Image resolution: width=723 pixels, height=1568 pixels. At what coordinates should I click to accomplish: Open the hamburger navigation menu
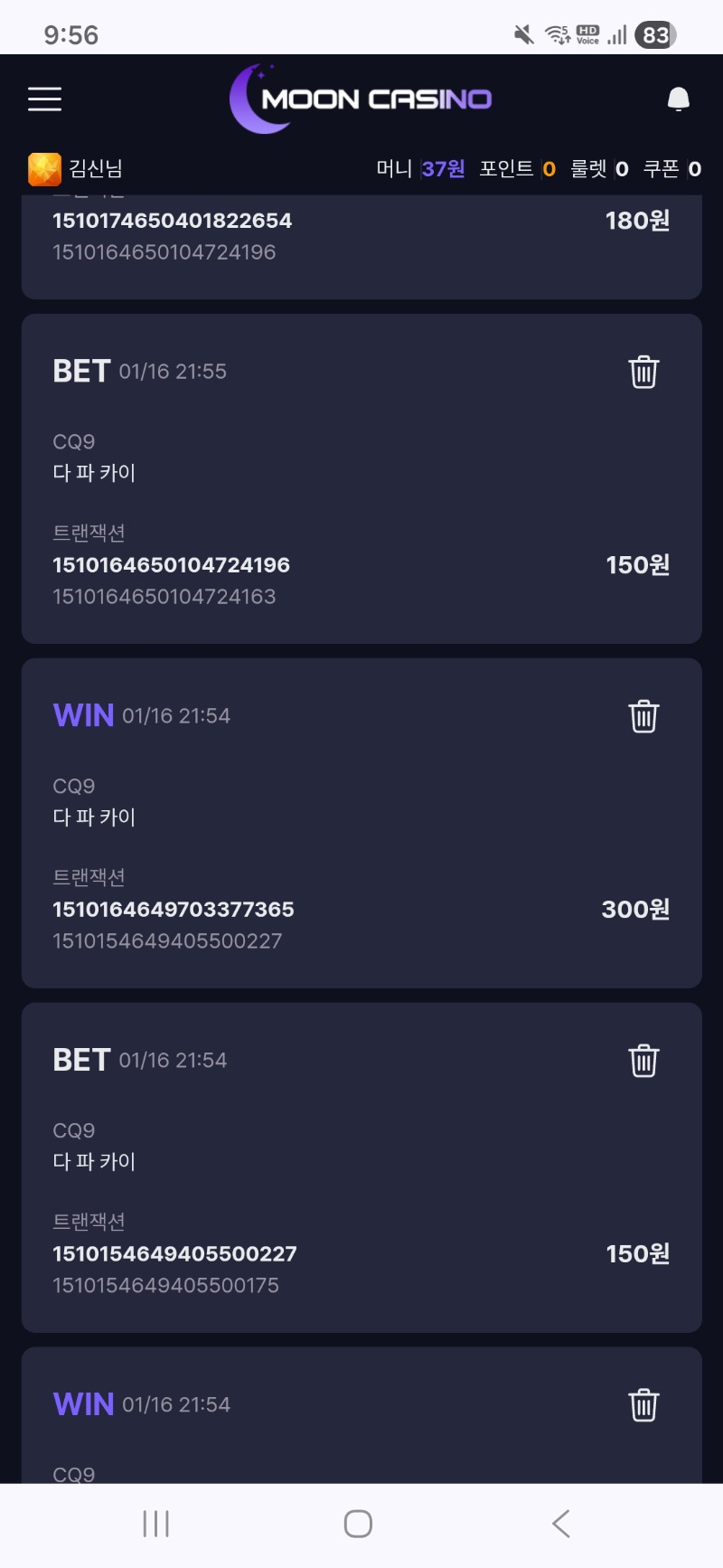(x=44, y=99)
